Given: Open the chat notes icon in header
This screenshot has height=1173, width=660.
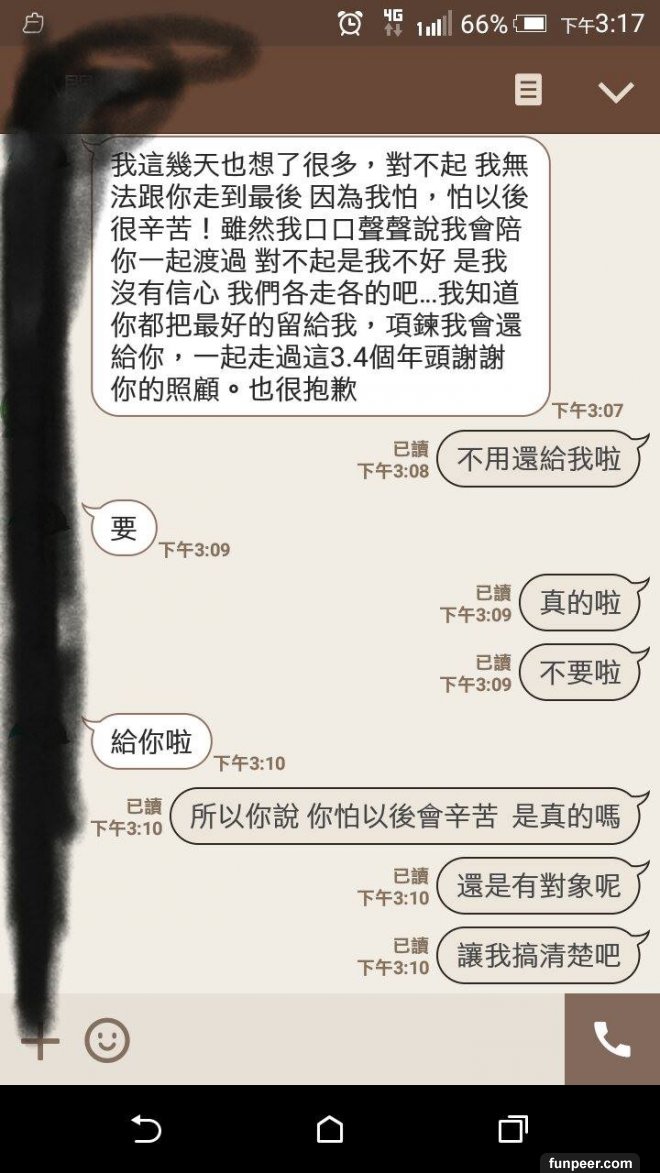Looking at the screenshot, I should (528, 90).
